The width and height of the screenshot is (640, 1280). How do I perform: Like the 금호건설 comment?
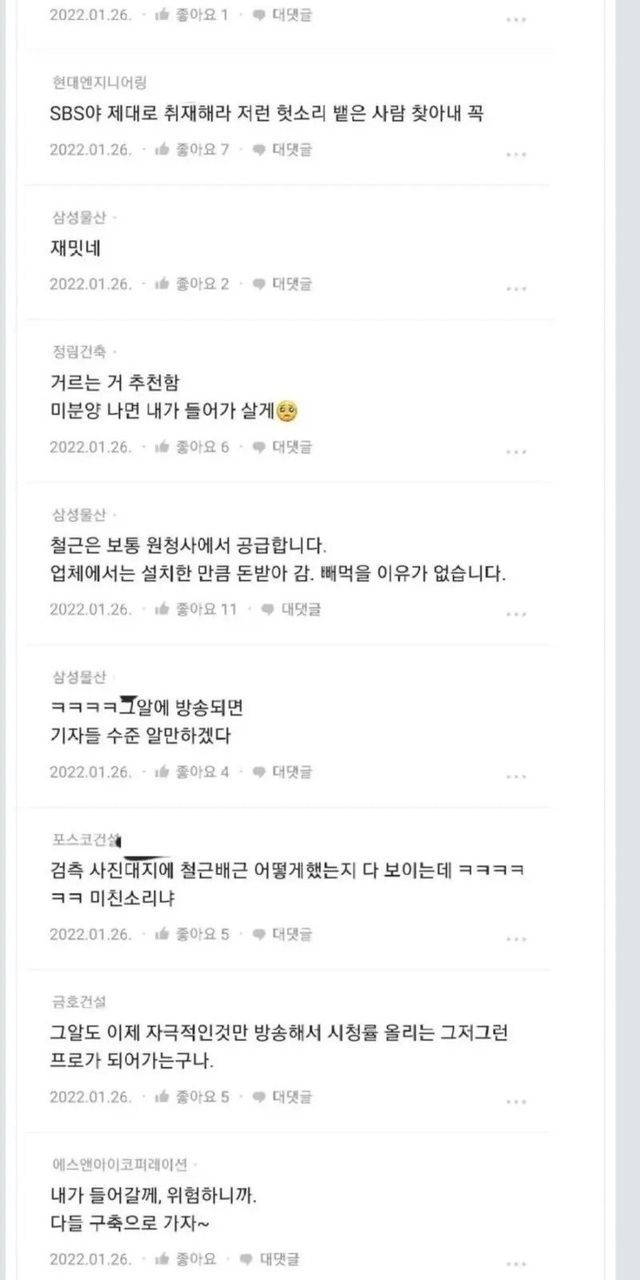tap(192, 1097)
